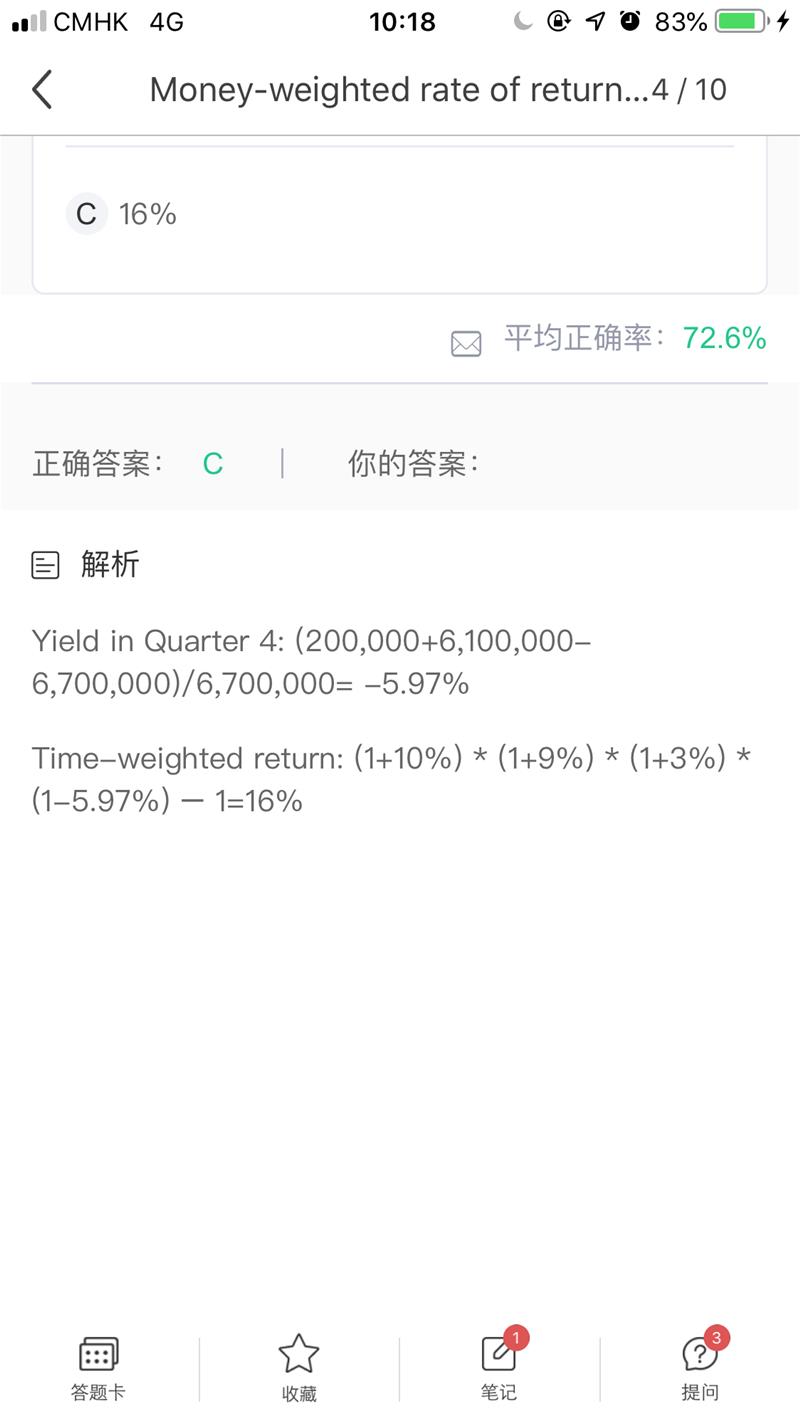This screenshot has height=1423, width=800.
Task: Open 提问 to ask a question
Action: coord(700,1366)
